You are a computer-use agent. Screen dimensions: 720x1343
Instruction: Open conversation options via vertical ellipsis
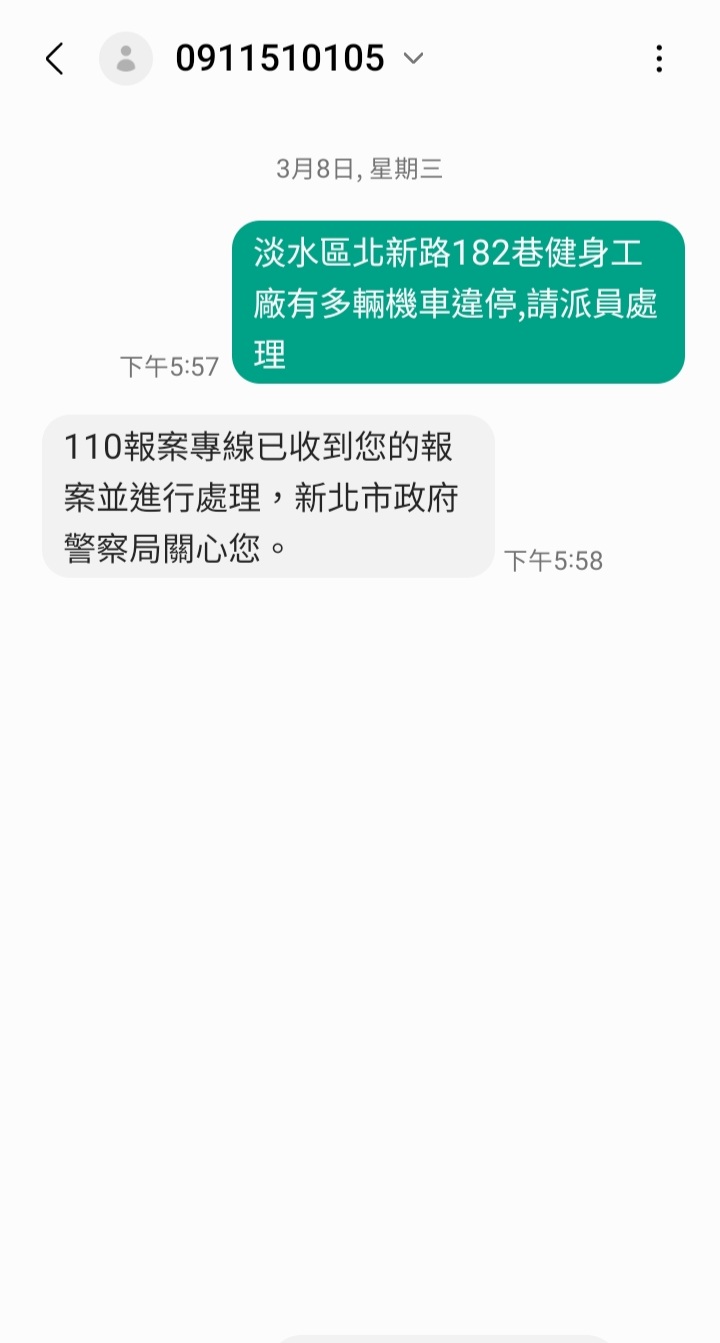coord(659,58)
